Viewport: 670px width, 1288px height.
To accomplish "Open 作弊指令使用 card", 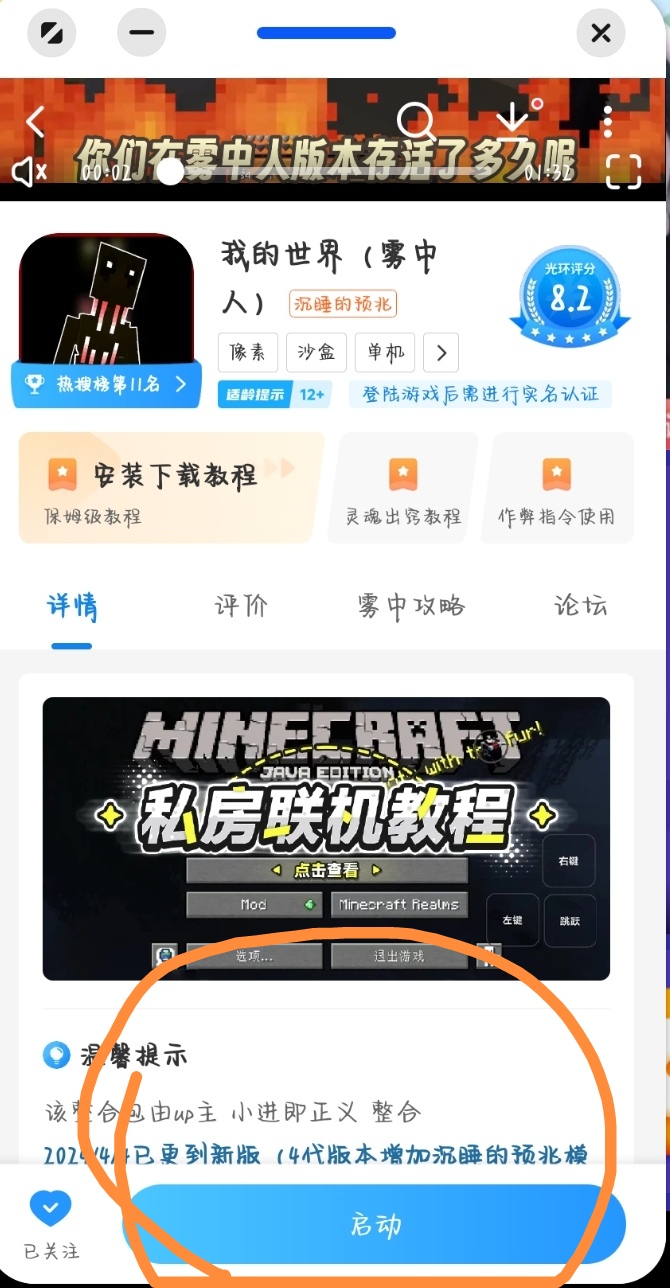I will point(556,488).
